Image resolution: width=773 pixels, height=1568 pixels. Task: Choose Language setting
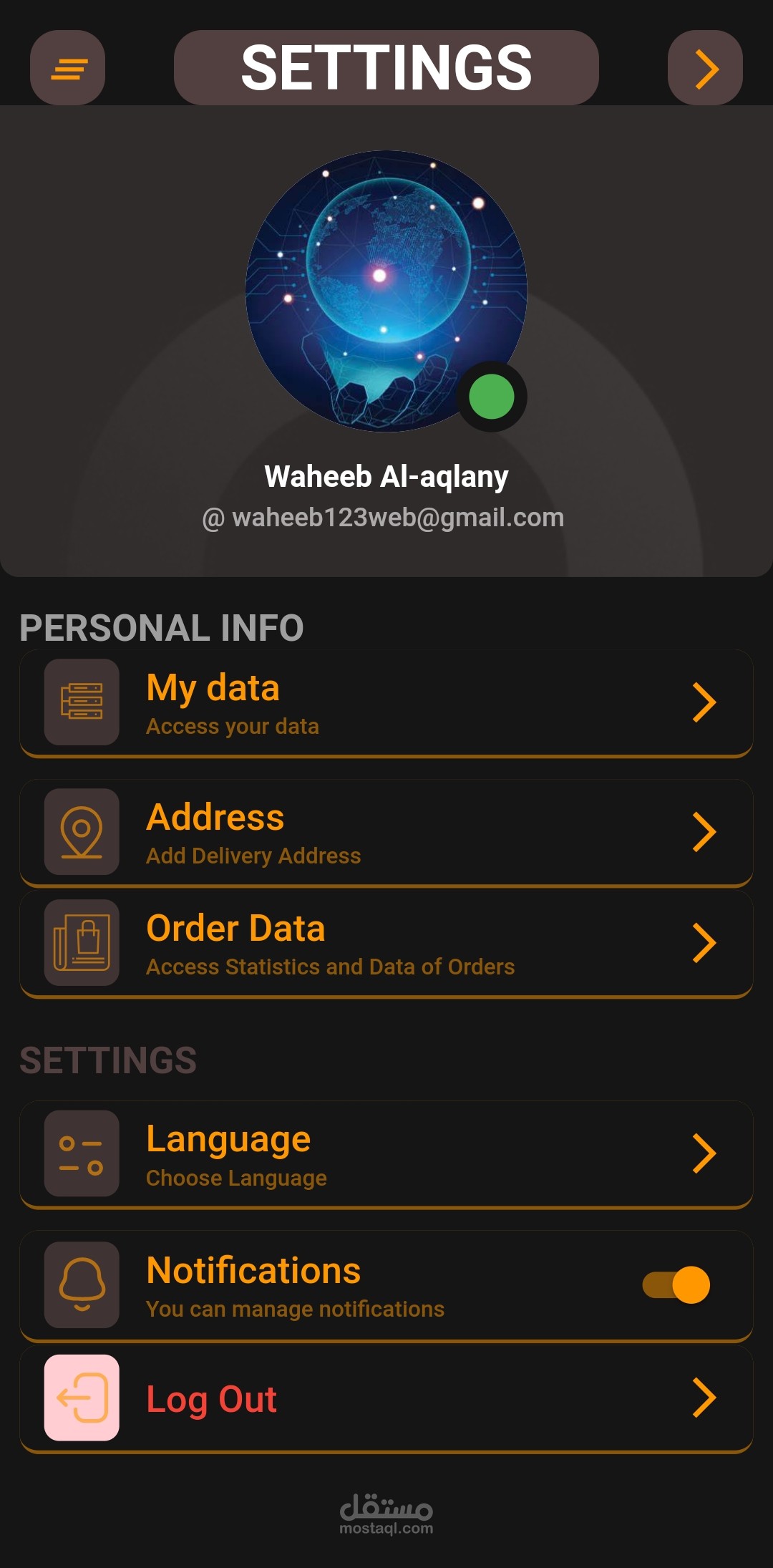(x=386, y=1154)
